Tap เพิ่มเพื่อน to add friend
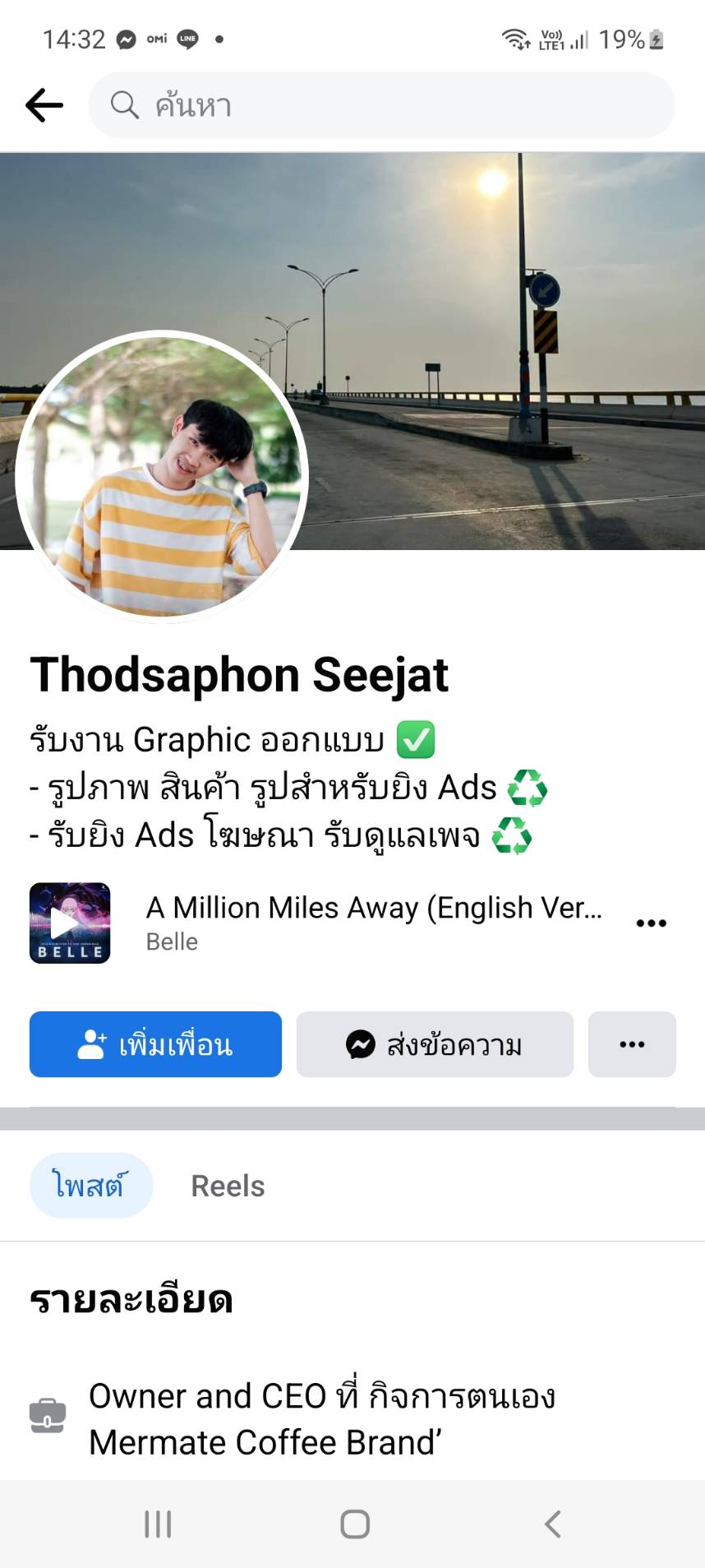The width and height of the screenshot is (705, 1568). pos(155,1044)
